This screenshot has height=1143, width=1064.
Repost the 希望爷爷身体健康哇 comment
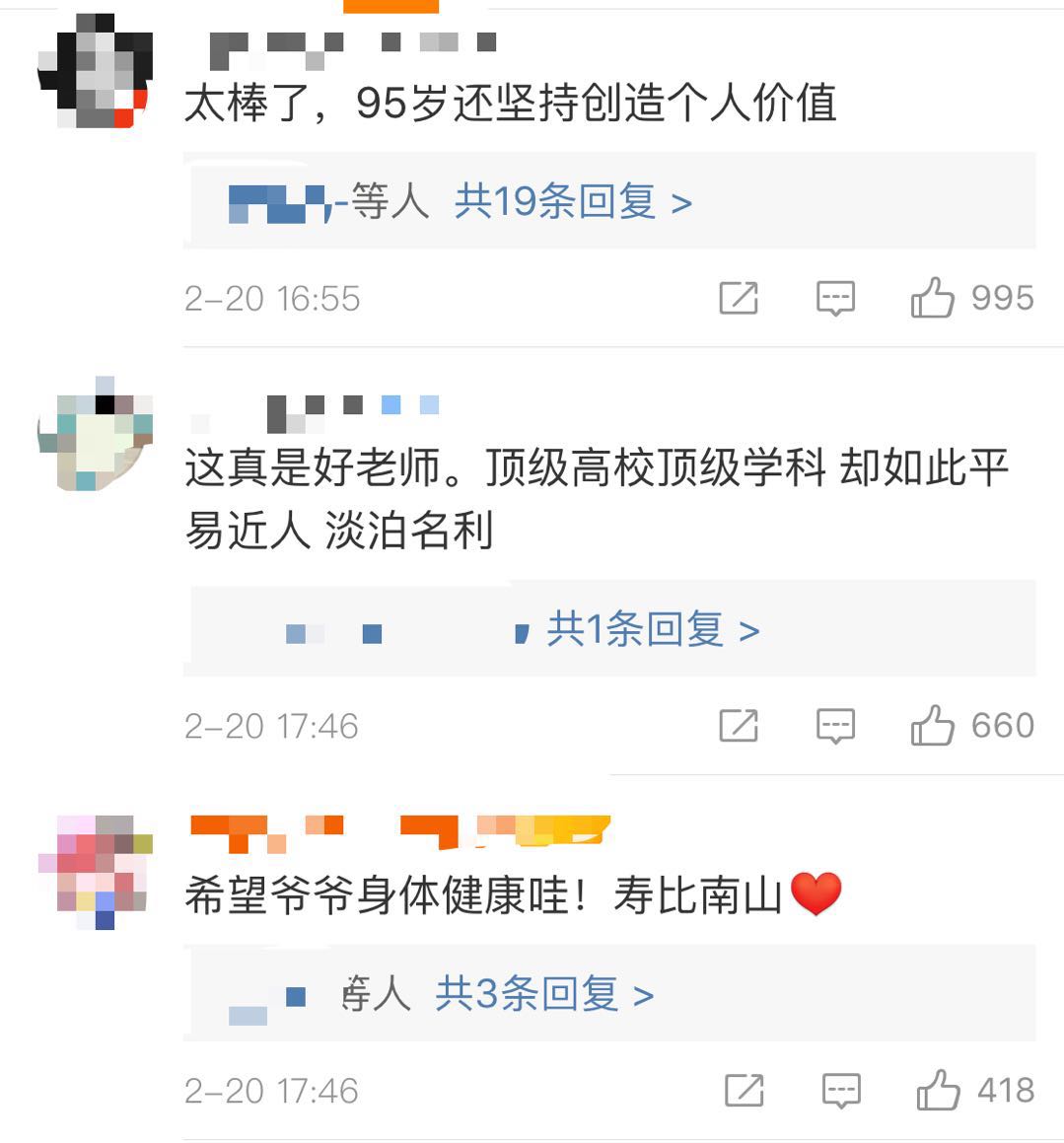click(745, 1091)
